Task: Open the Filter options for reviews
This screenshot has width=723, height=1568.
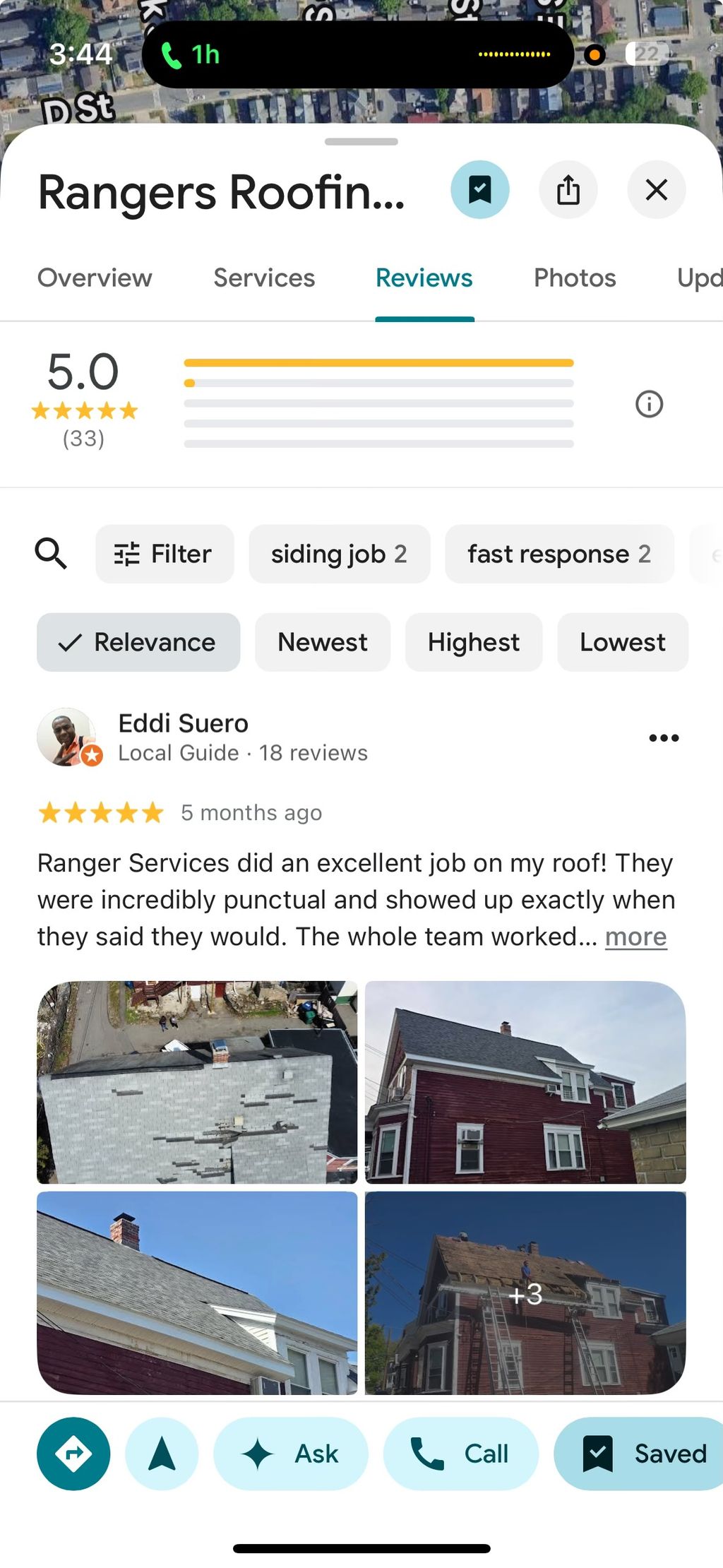Action: [x=165, y=554]
